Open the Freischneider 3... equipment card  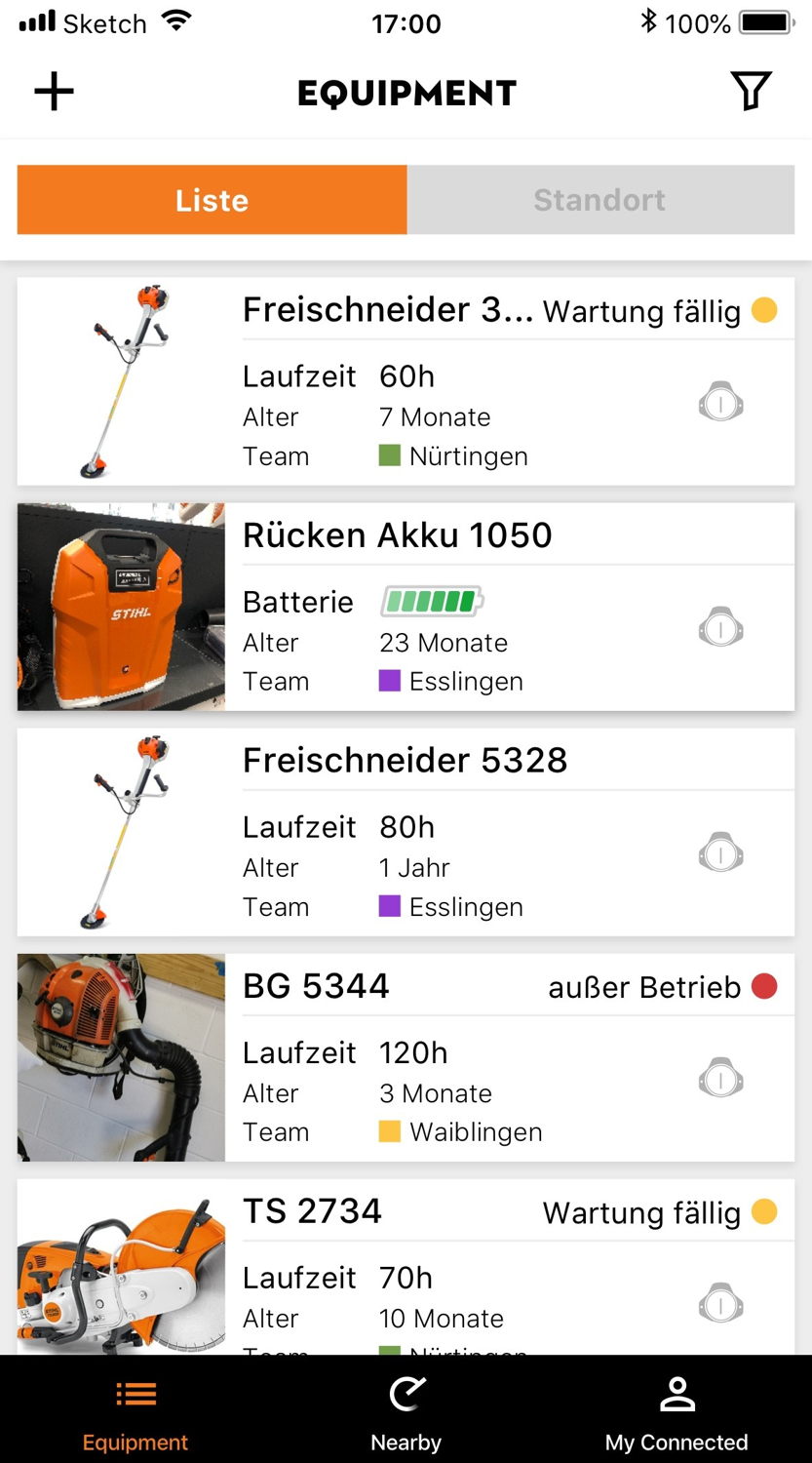click(x=406, y=381)
